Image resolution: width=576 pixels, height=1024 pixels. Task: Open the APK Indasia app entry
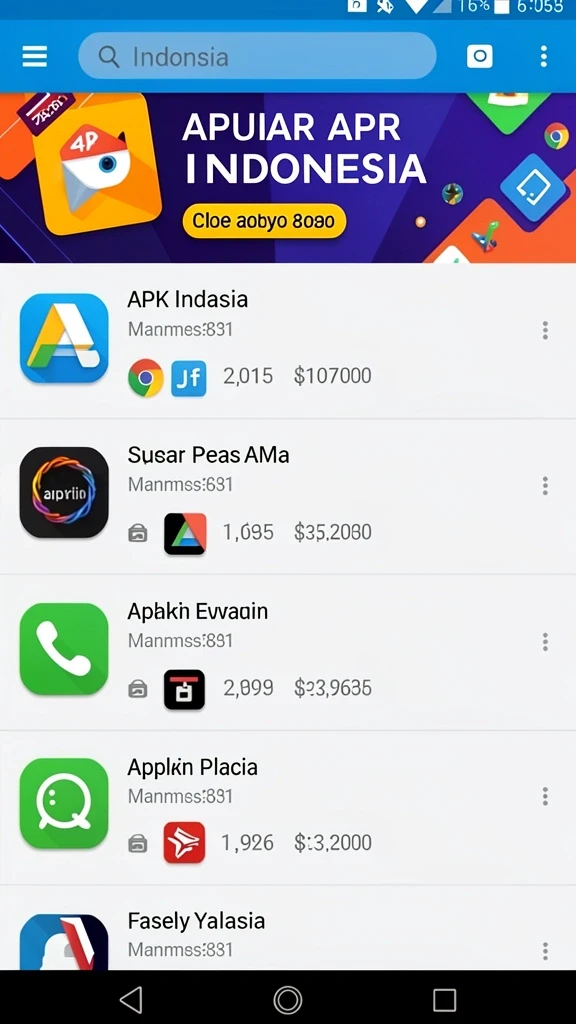[x=288, y=341]
